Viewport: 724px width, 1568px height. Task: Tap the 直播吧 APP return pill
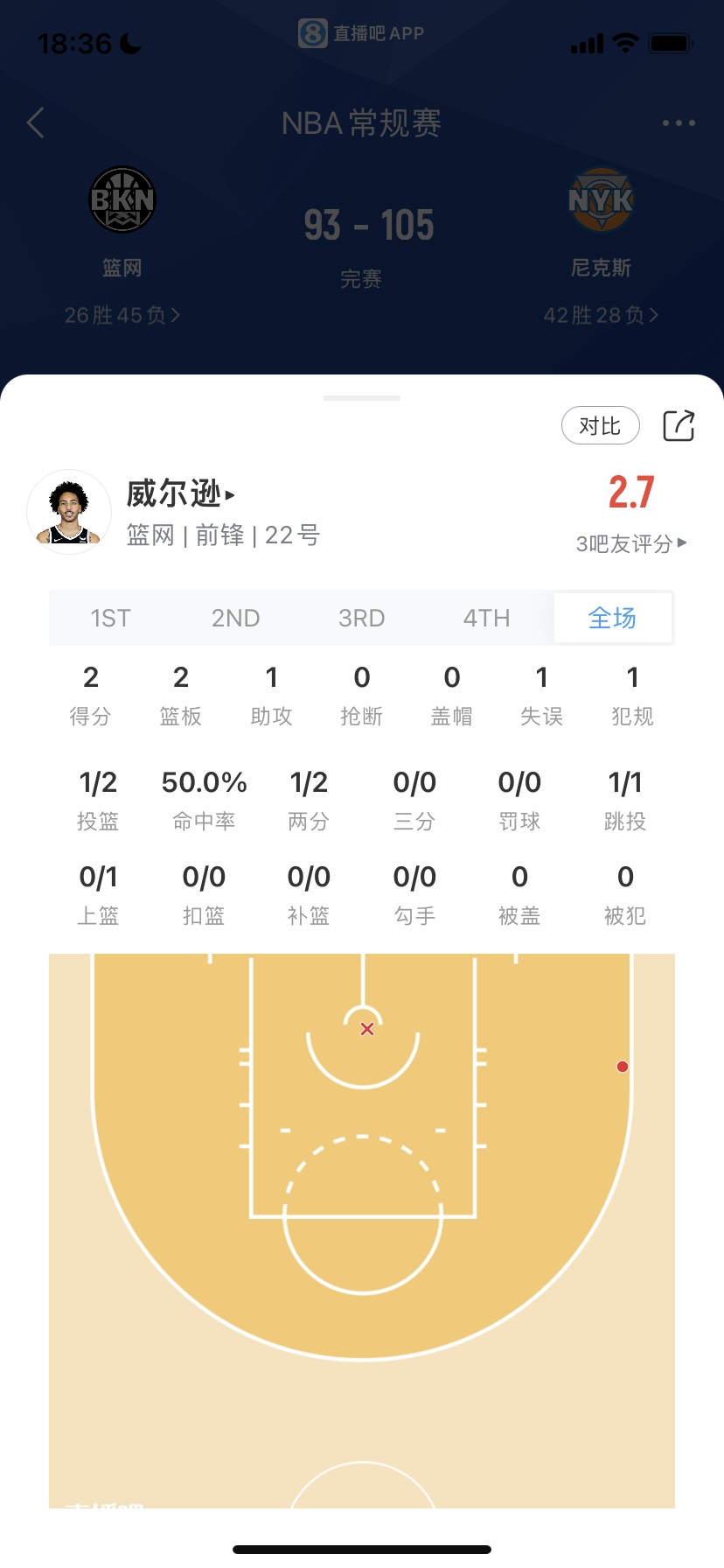tap(361, 33)
